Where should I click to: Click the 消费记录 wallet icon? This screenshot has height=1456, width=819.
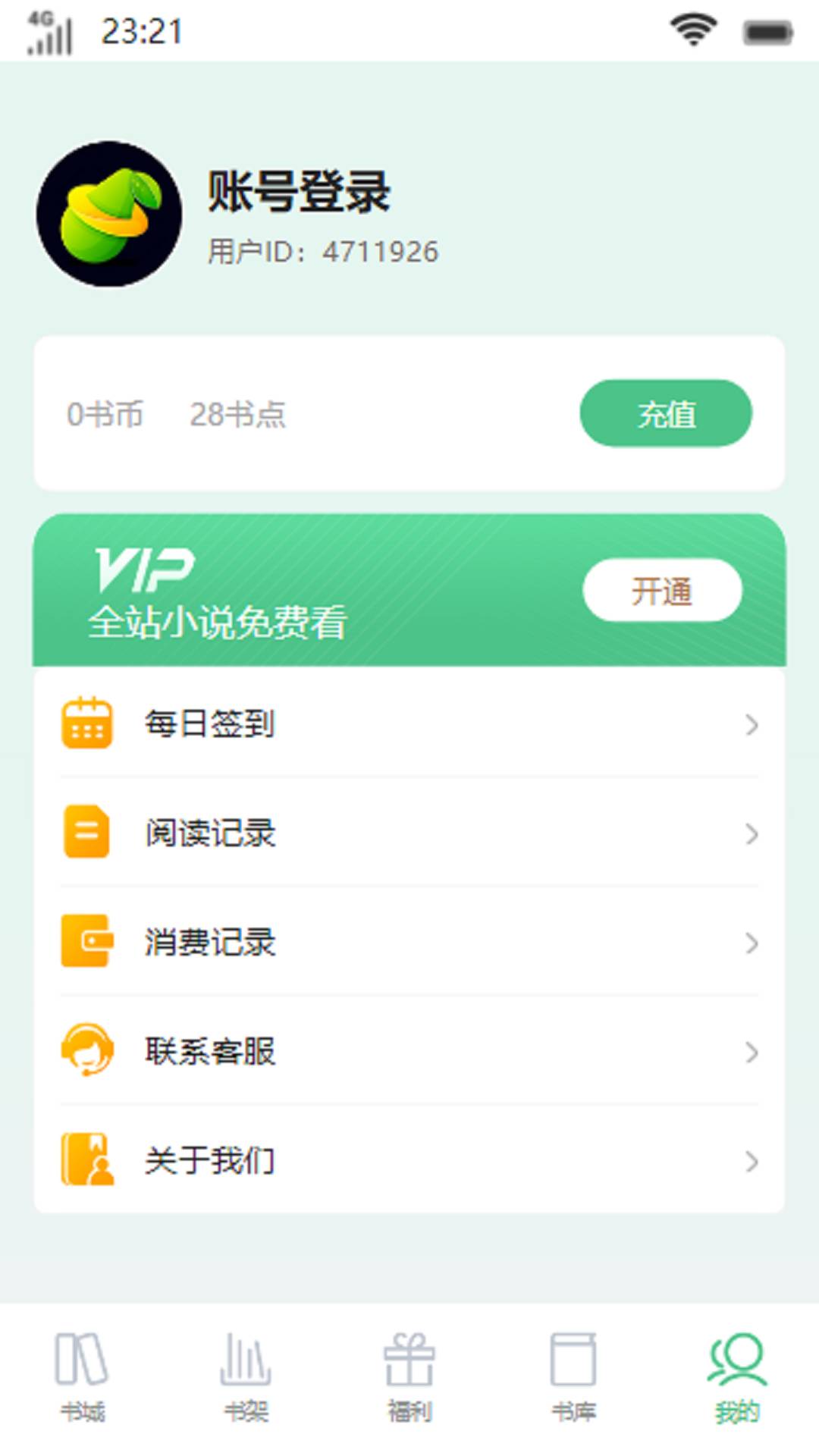point(86,943)
